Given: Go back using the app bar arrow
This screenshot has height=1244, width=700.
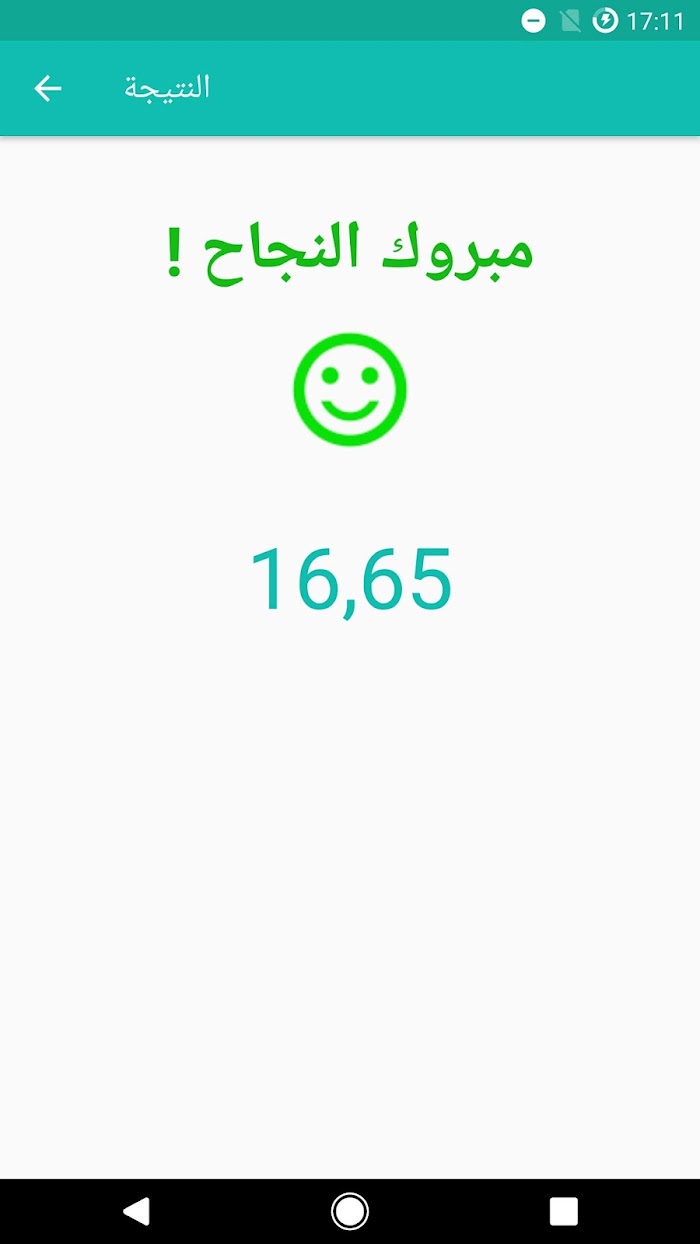Looking at the screenshot, I should [x=48, y=88].
